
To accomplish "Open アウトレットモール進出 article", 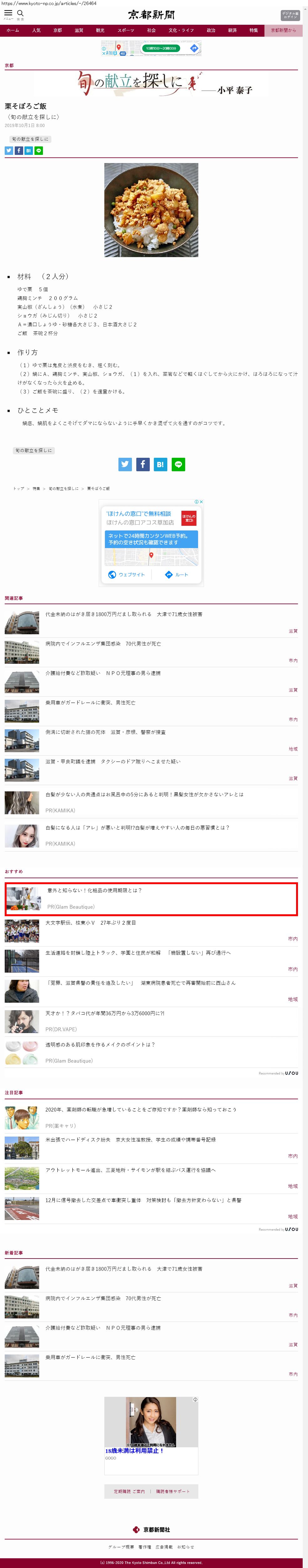I will click(130, 1170).
